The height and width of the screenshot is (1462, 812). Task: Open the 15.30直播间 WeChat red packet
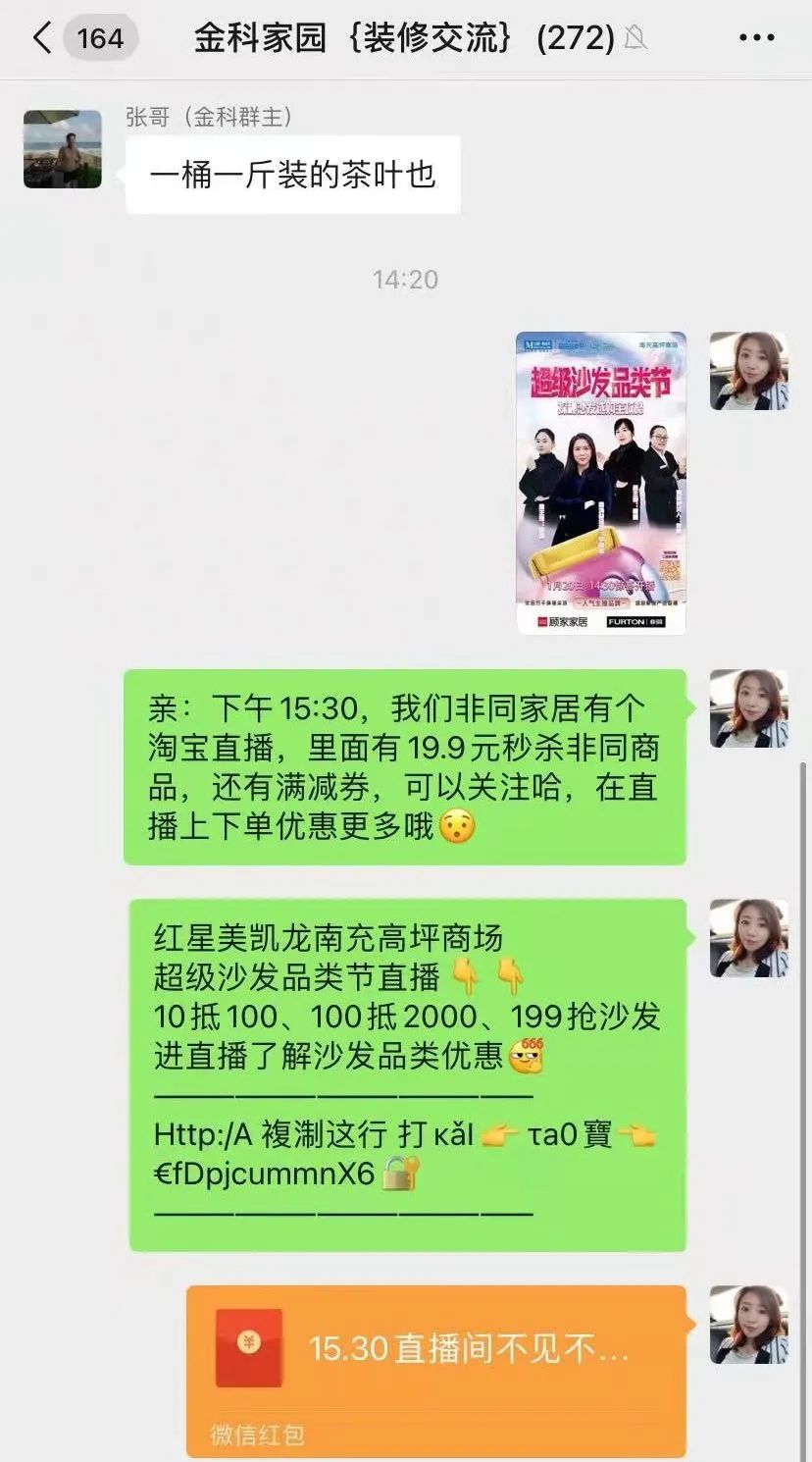coord(436,1369)
